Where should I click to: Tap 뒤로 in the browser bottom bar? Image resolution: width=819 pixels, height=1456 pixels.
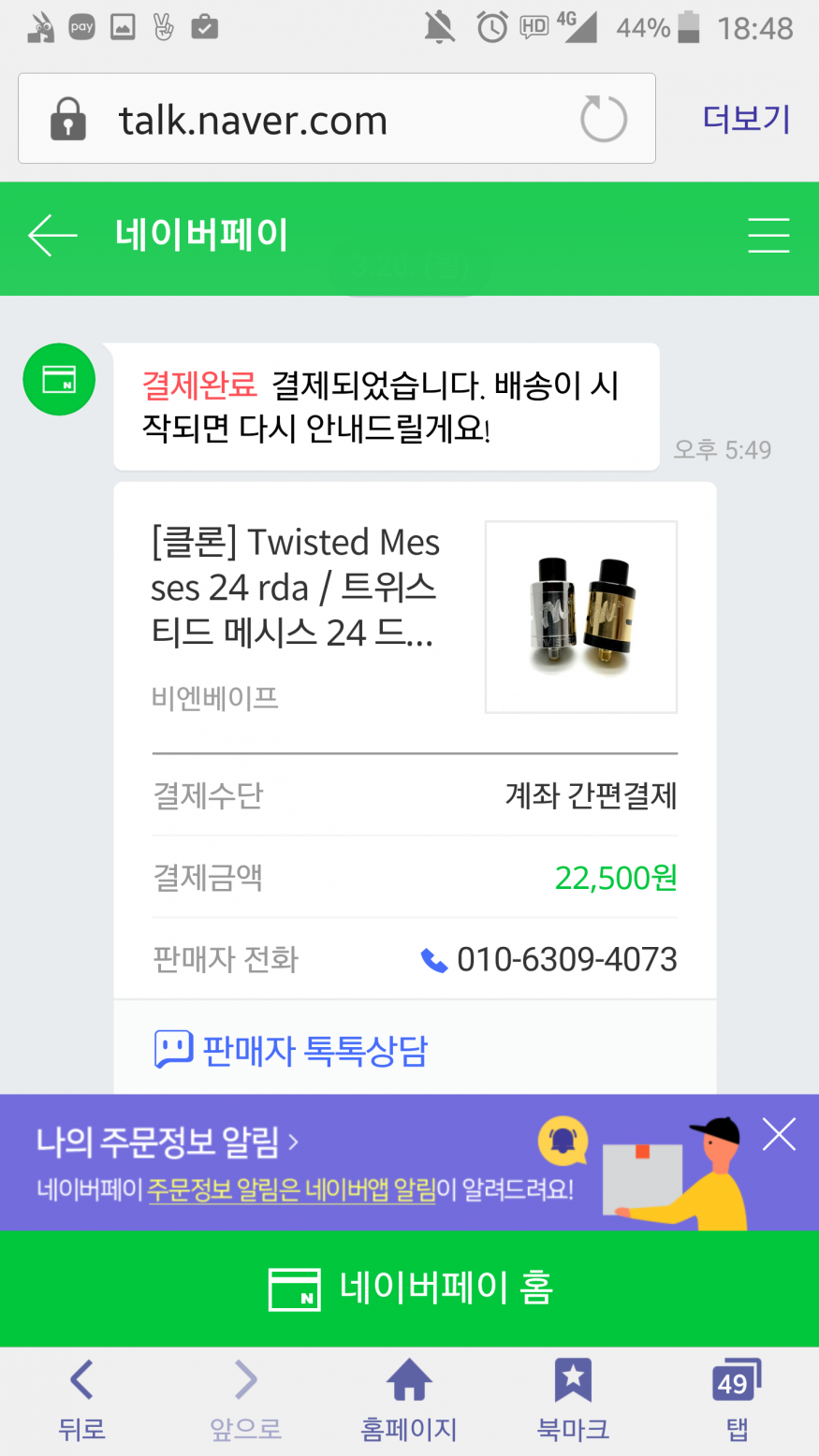pos(81,1399)
